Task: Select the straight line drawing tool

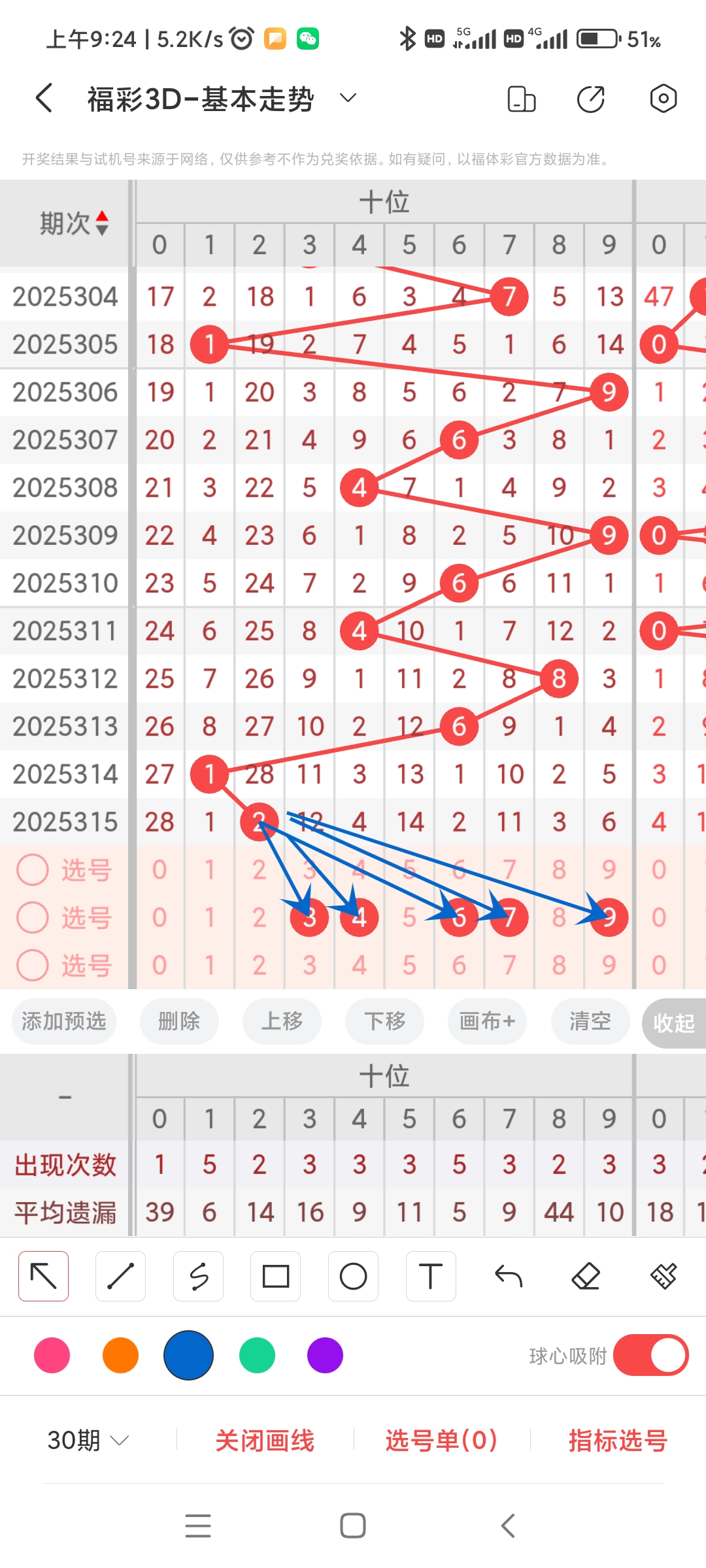Action: pos(120,1276)
